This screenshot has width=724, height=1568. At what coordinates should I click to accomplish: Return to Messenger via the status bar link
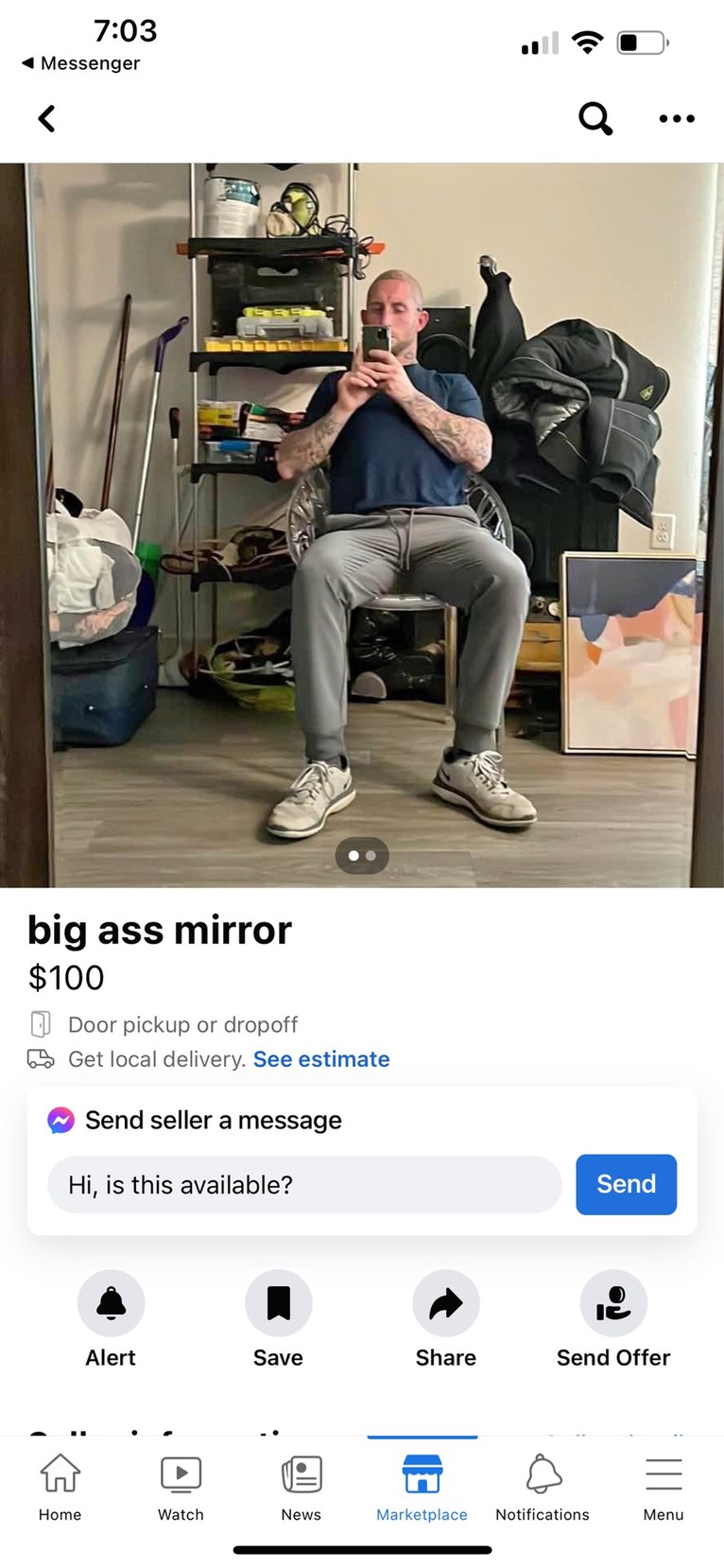point(81,63)
